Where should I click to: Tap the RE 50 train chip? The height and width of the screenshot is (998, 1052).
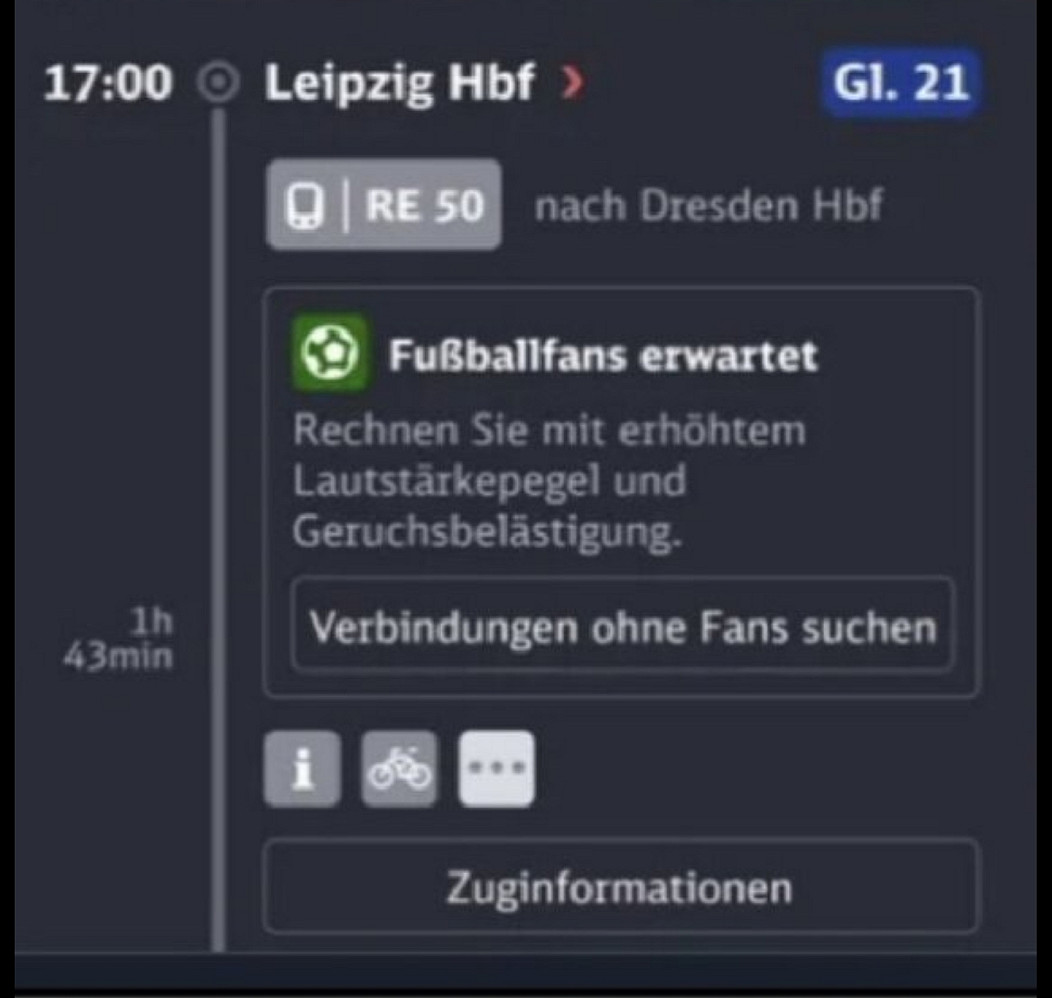click(383, 205)
